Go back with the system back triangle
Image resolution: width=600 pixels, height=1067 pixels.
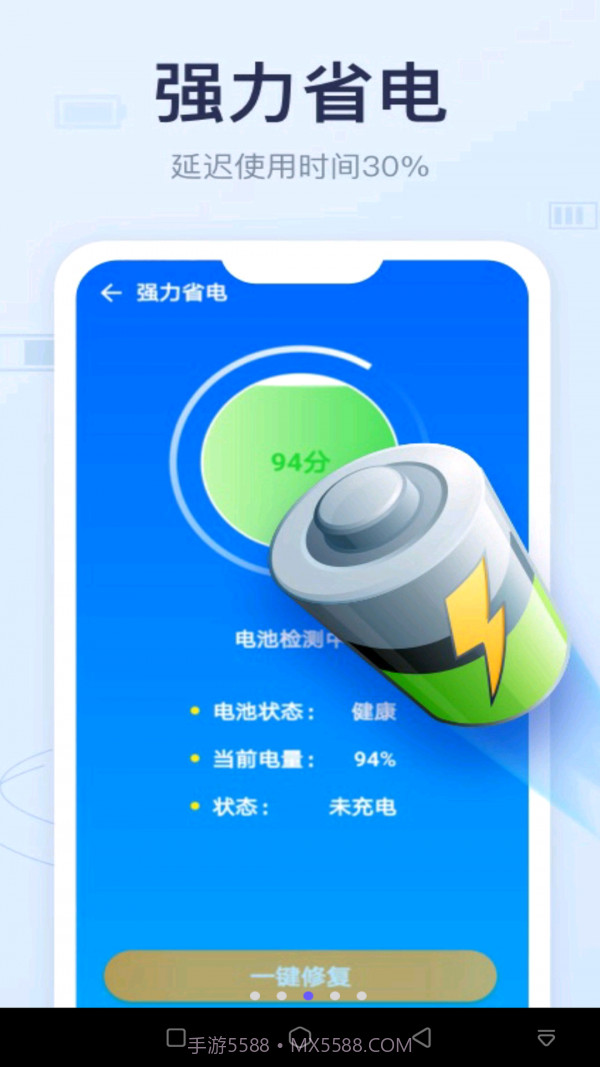[x=422, y=1037]
